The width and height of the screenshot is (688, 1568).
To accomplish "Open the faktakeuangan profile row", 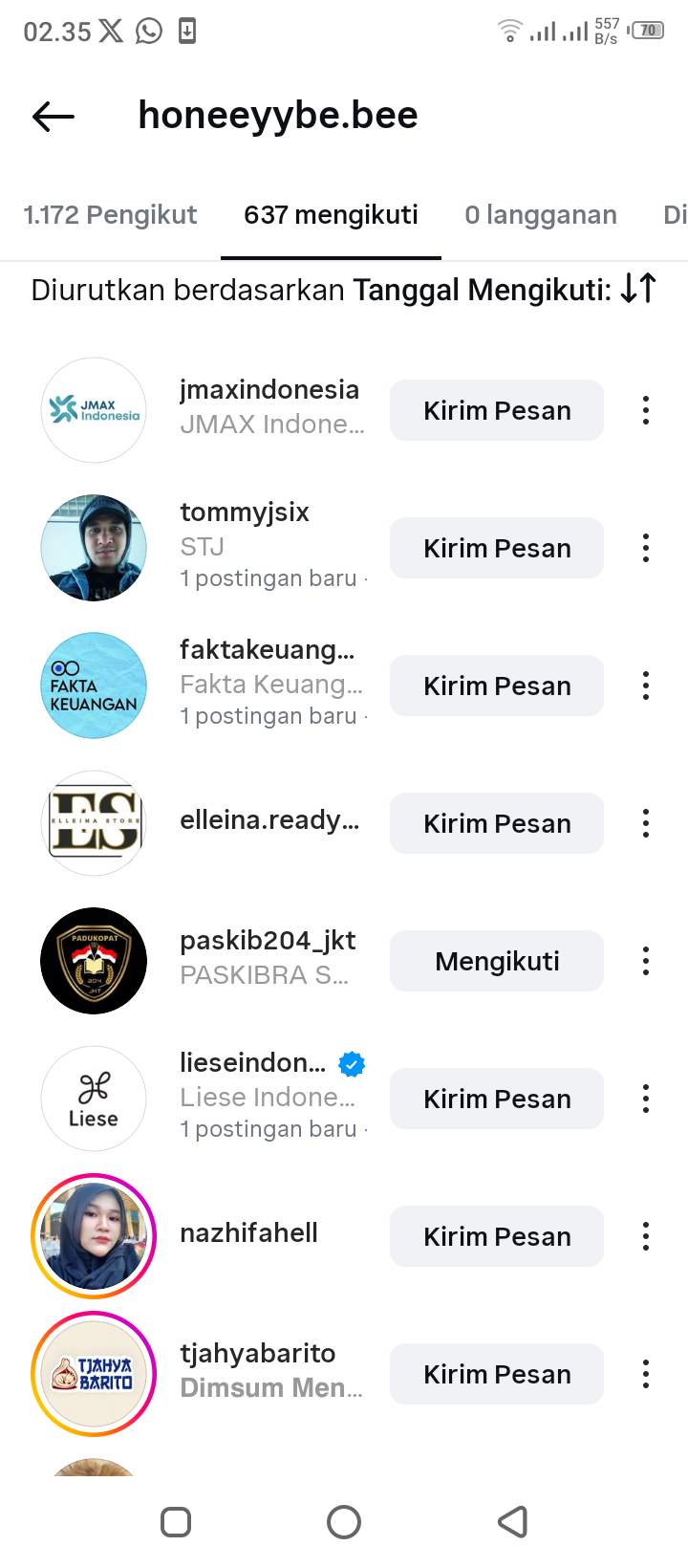I will click(x=267, y=651).
